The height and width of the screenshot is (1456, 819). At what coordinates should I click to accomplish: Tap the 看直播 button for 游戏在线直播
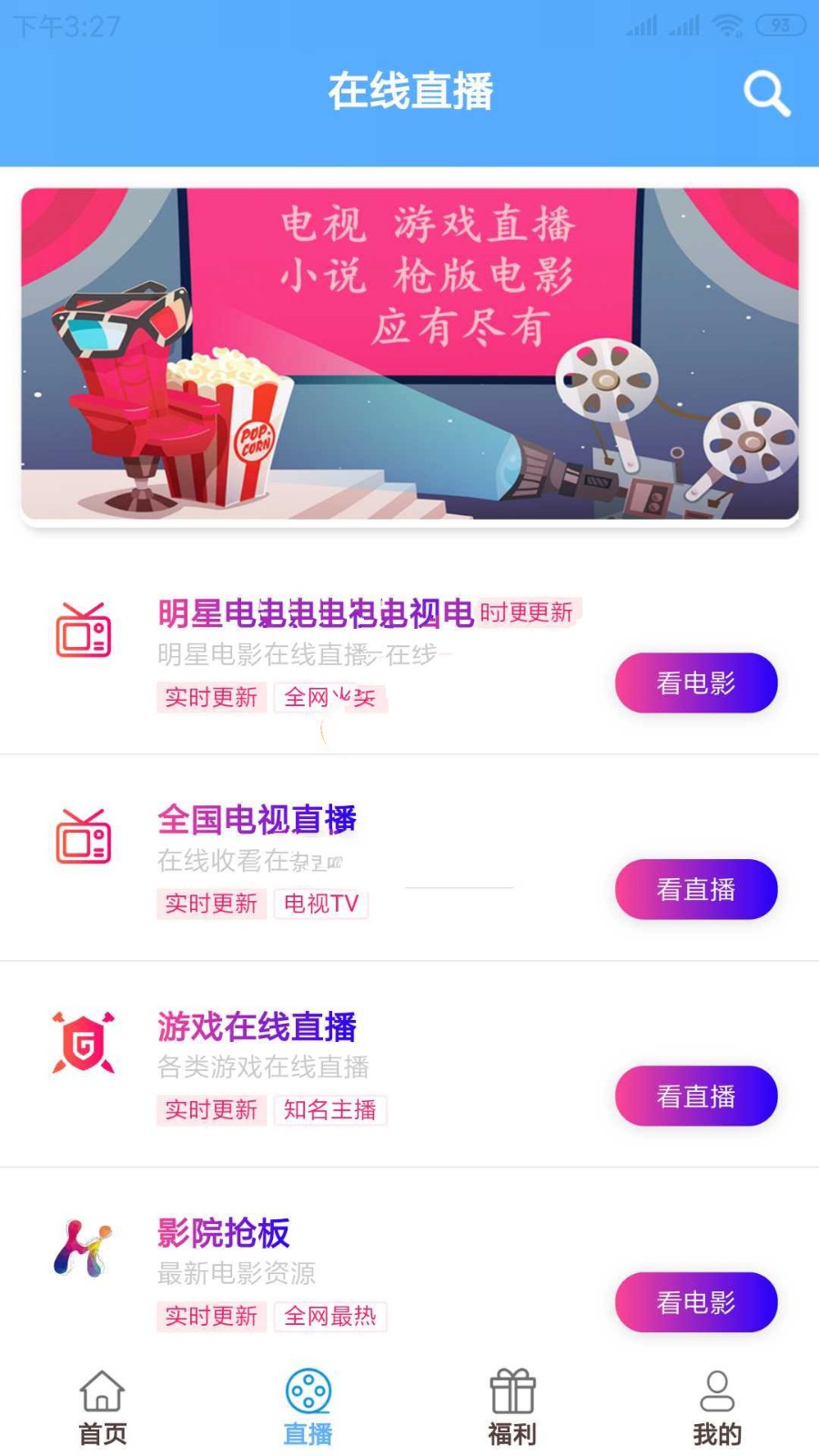(695, 1096)
